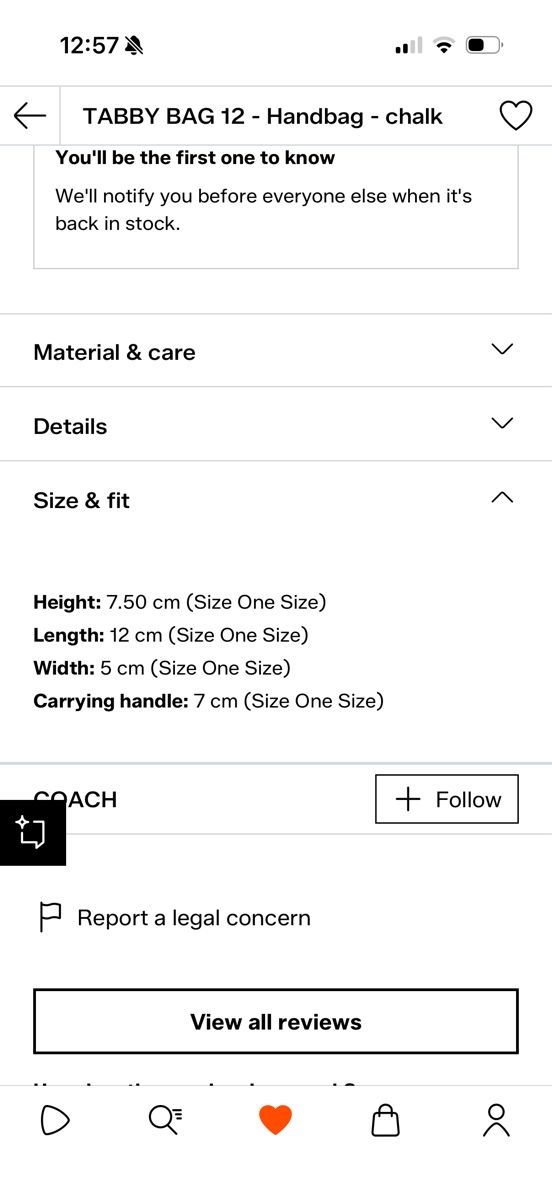
Task: Switch to the home tab
Action: coord(55,1120)
